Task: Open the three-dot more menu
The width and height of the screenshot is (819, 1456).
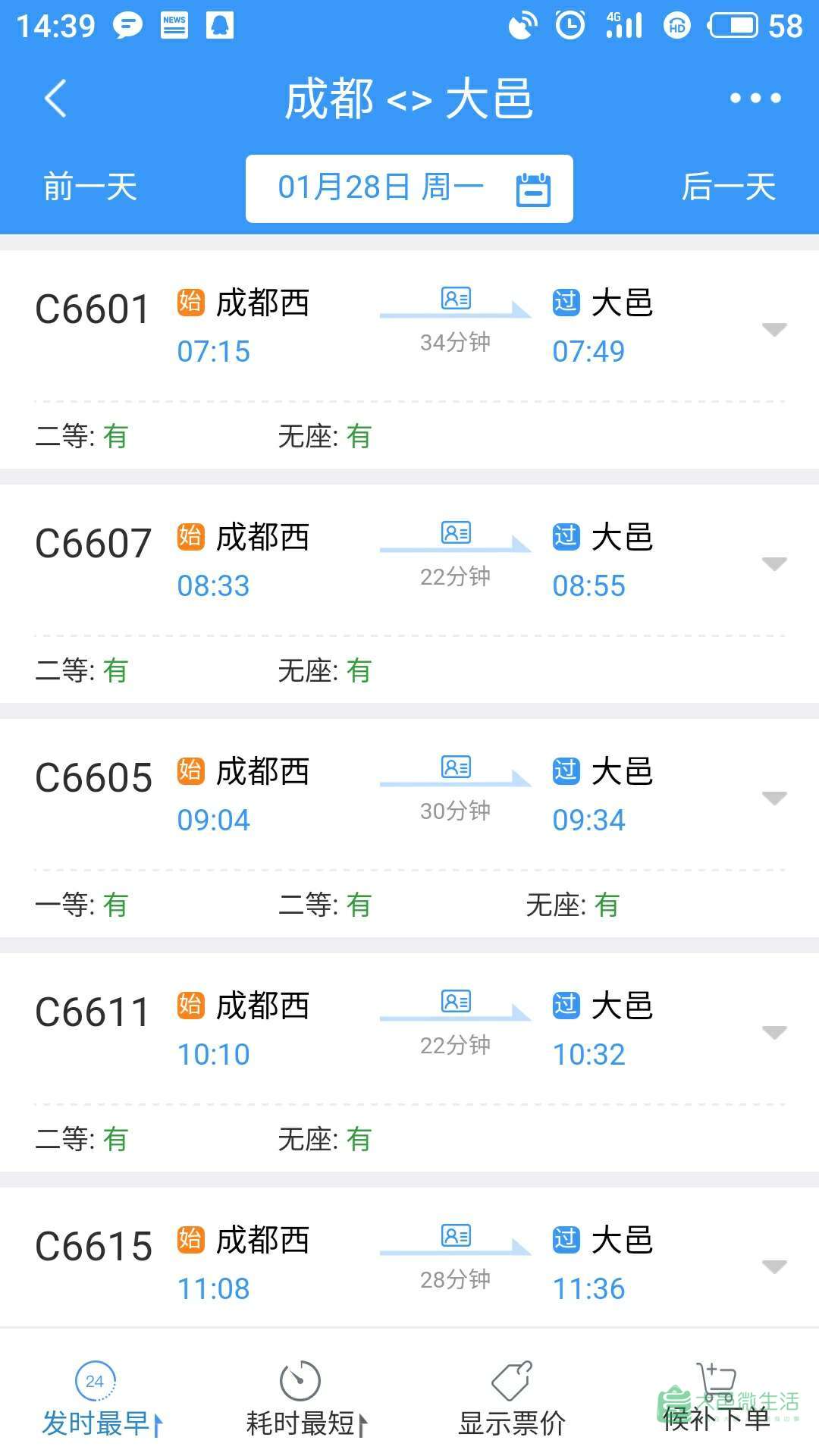Action: 755,98
